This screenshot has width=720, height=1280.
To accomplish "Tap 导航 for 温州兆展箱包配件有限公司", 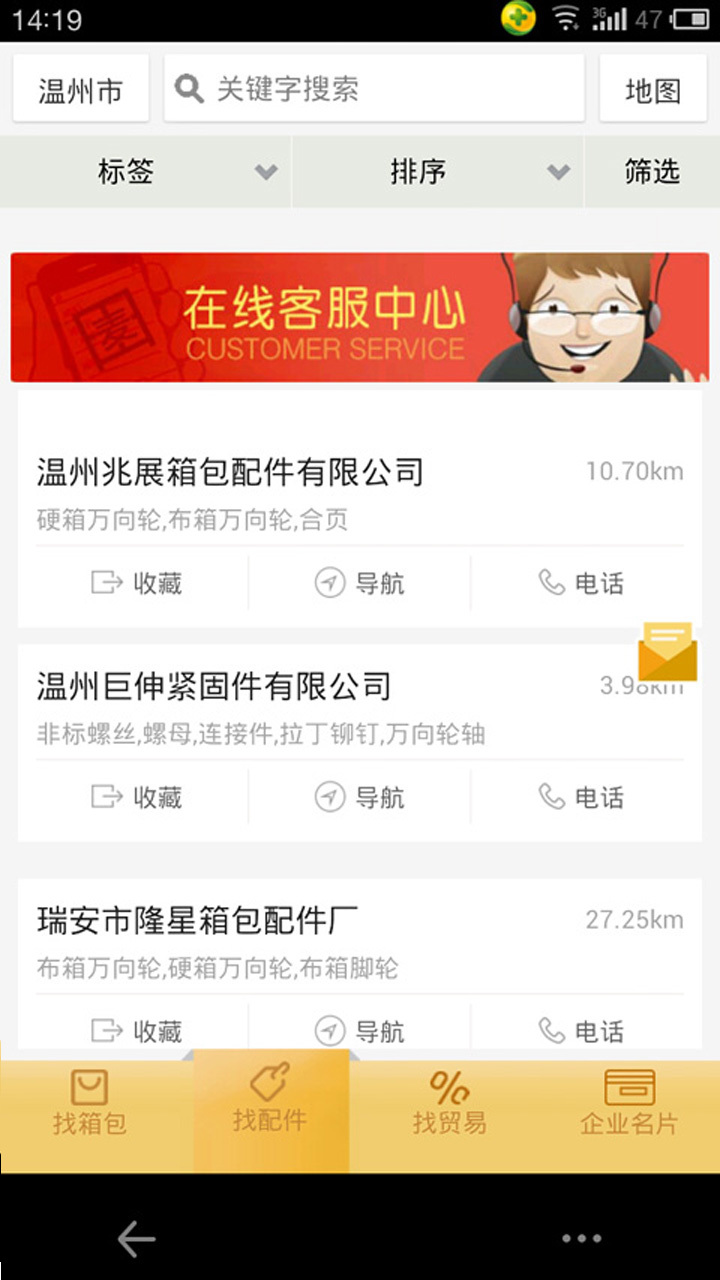I will [360, 583].
